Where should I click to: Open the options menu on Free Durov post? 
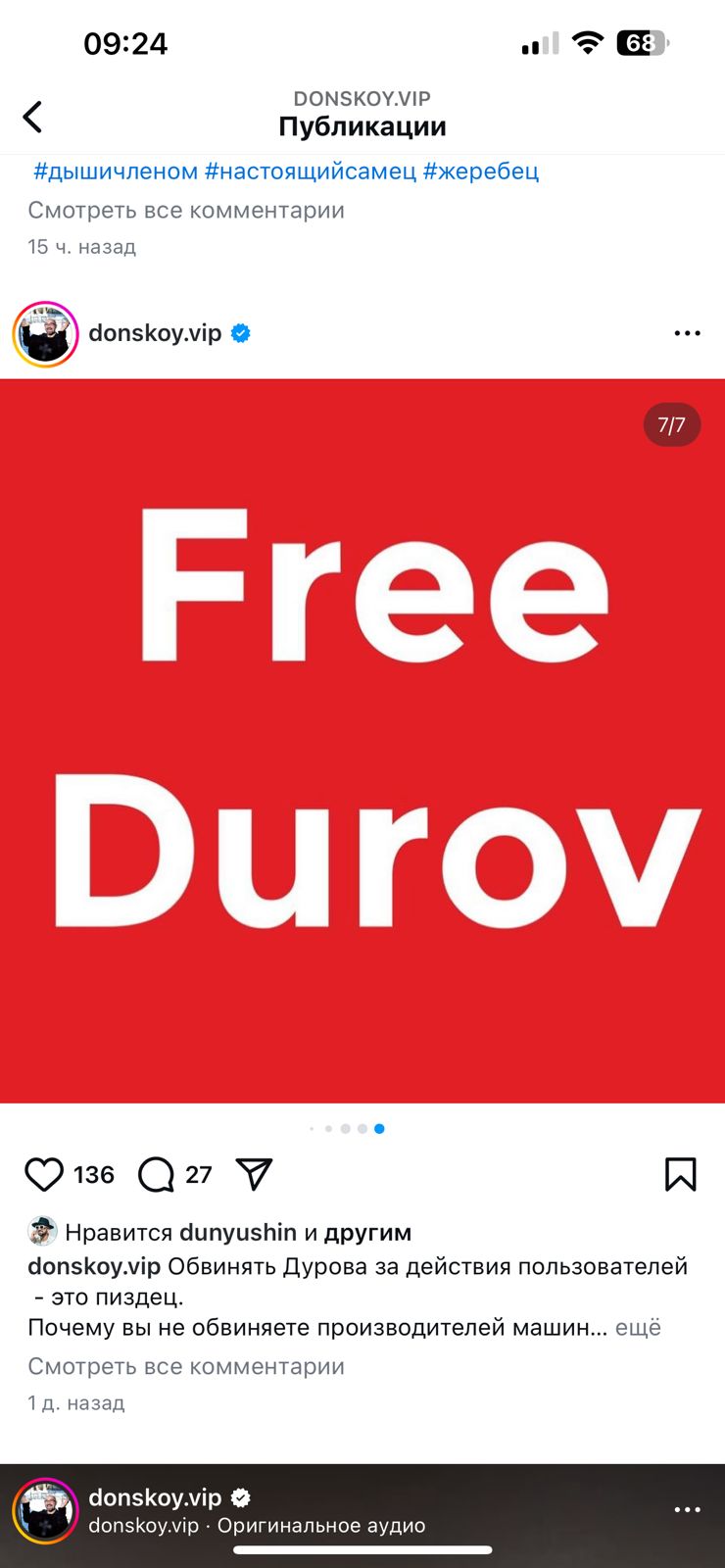pyautogui.click(x=687, y=333)
